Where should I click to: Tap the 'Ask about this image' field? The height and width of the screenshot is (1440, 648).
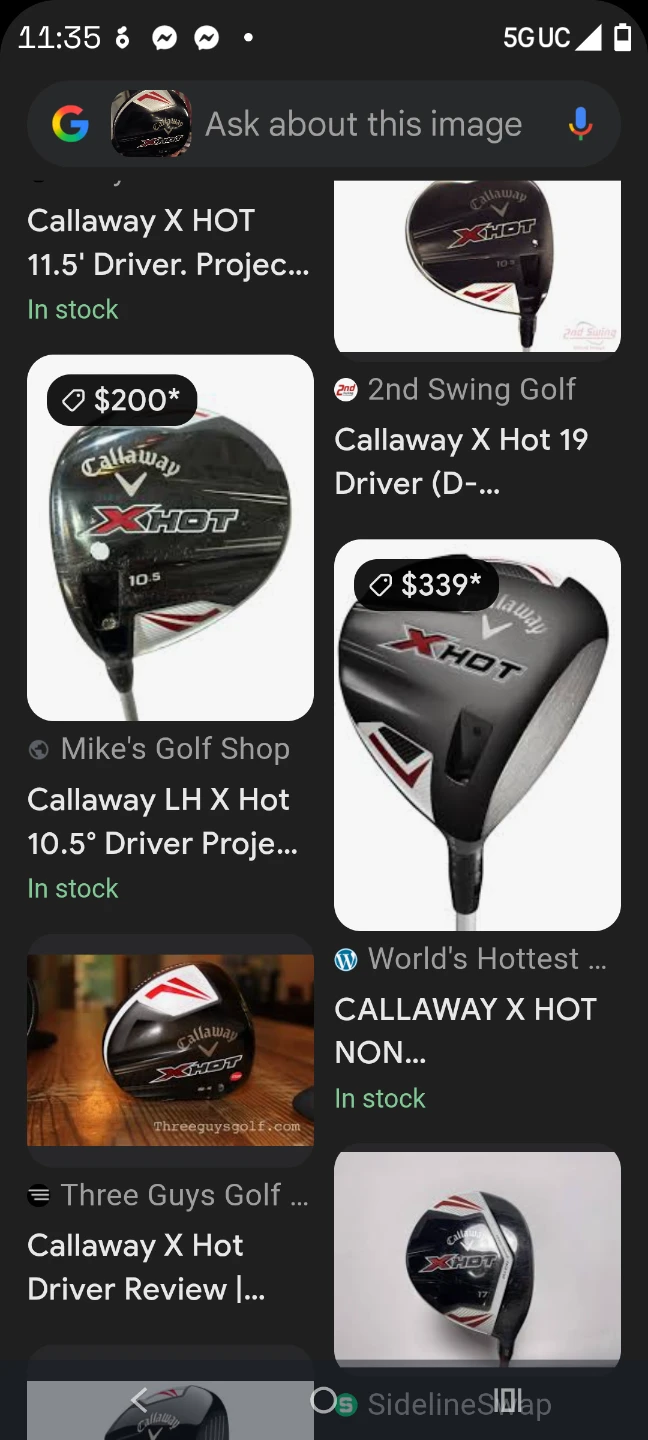[x=363, y=124]
